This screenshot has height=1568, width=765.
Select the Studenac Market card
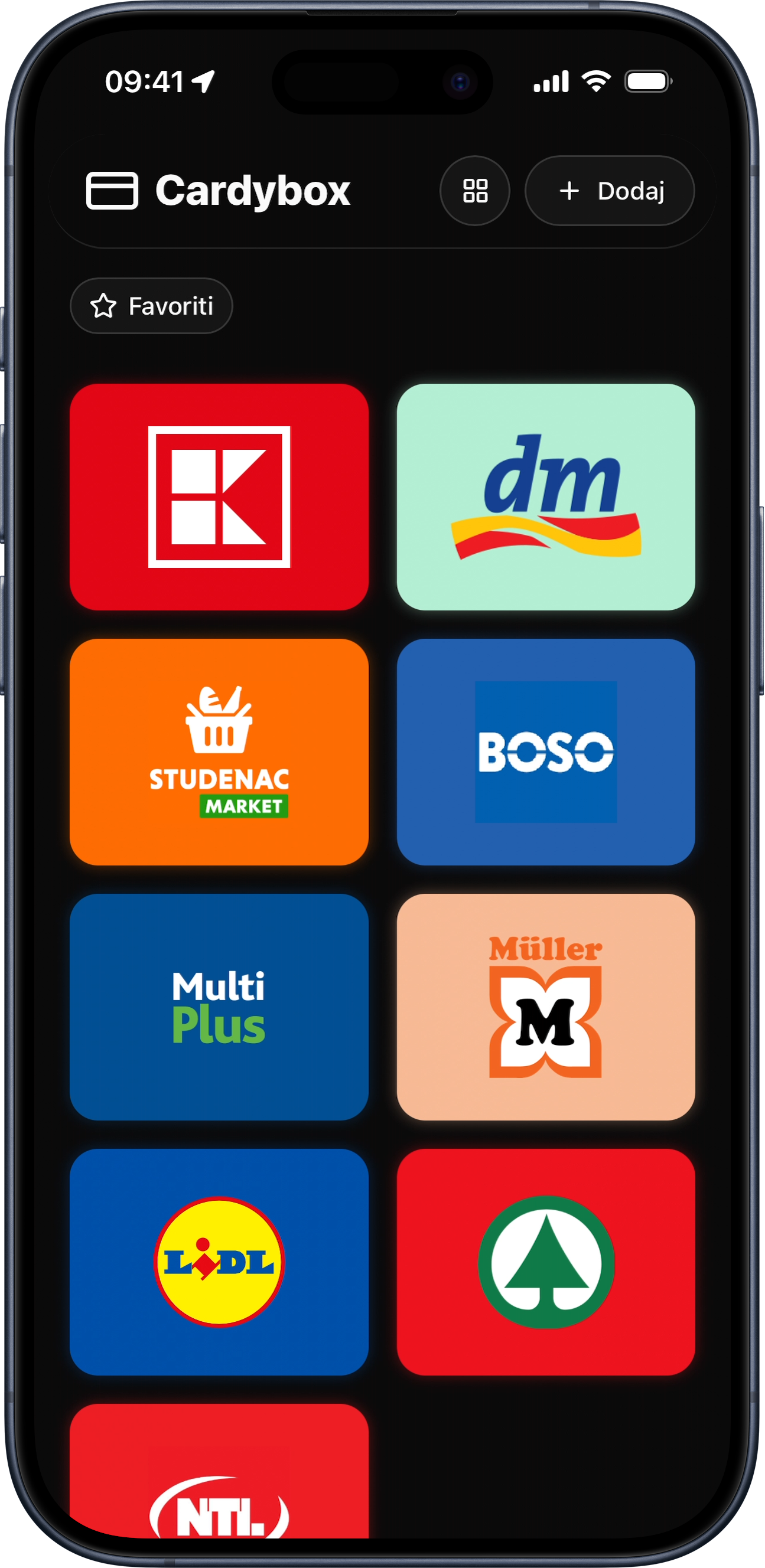pos(219,752)
